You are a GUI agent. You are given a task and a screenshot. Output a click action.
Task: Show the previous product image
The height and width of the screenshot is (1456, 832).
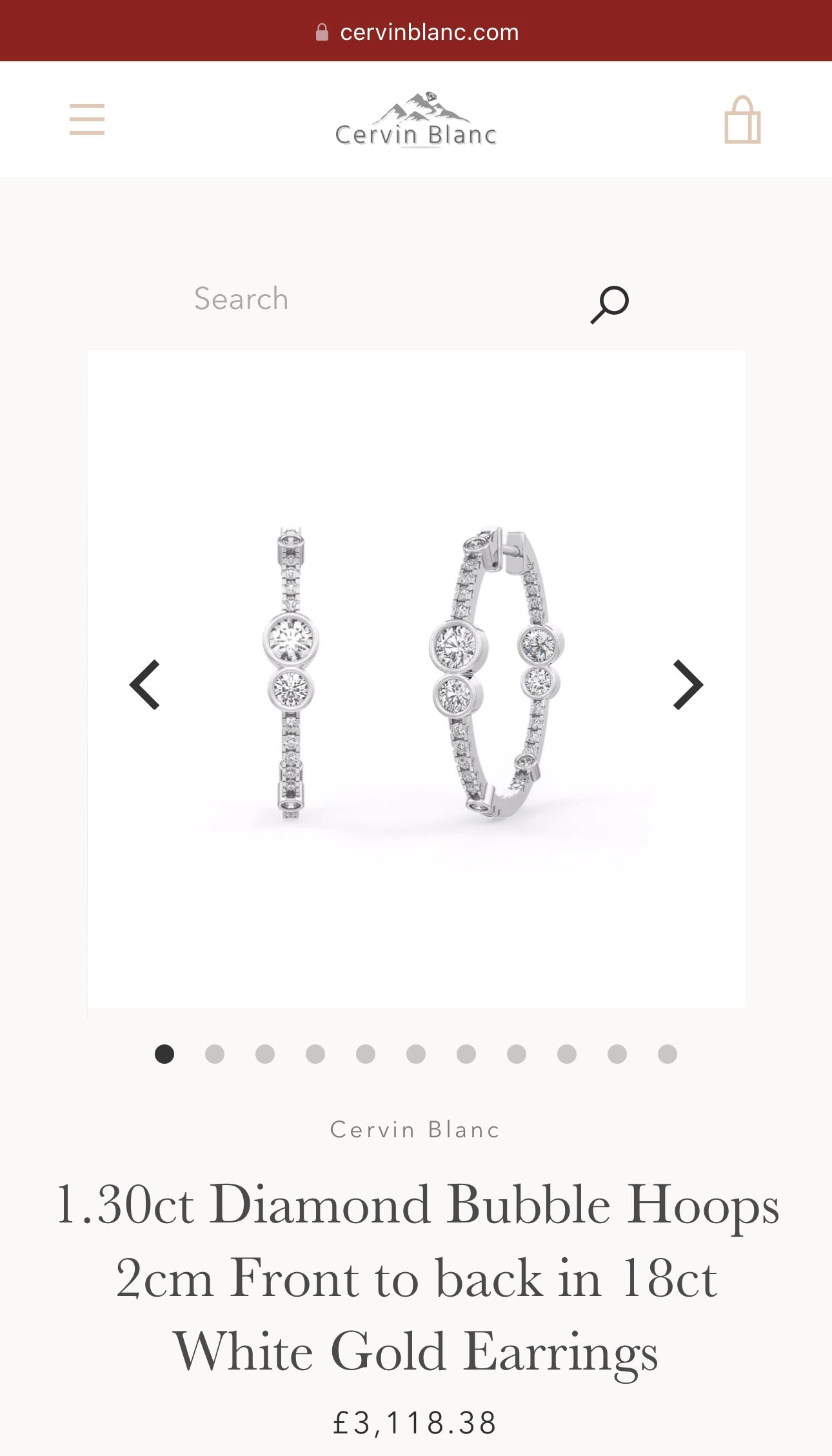coord(144,684)
